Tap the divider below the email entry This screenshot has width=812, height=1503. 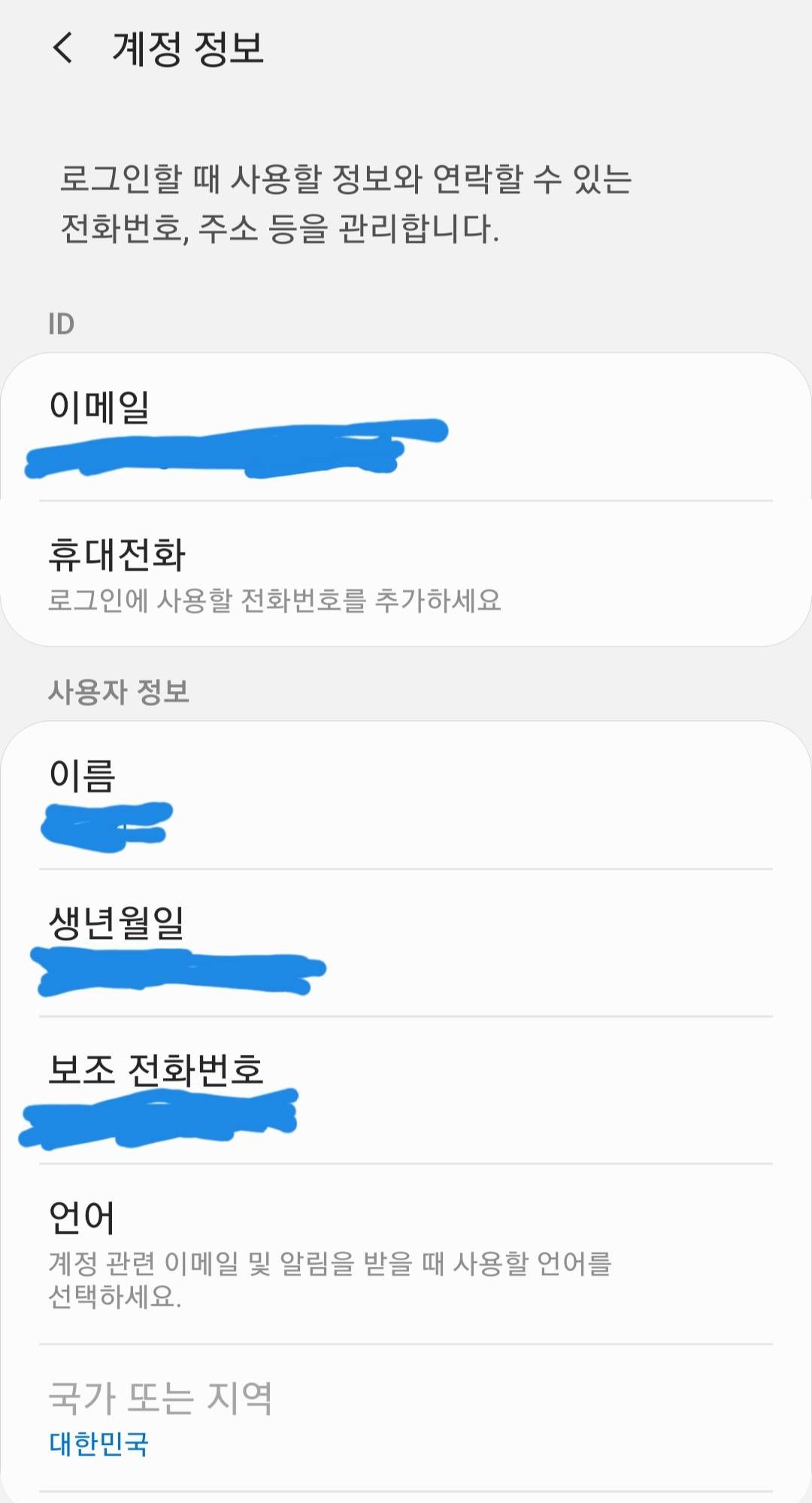click(x=406, y=498)
